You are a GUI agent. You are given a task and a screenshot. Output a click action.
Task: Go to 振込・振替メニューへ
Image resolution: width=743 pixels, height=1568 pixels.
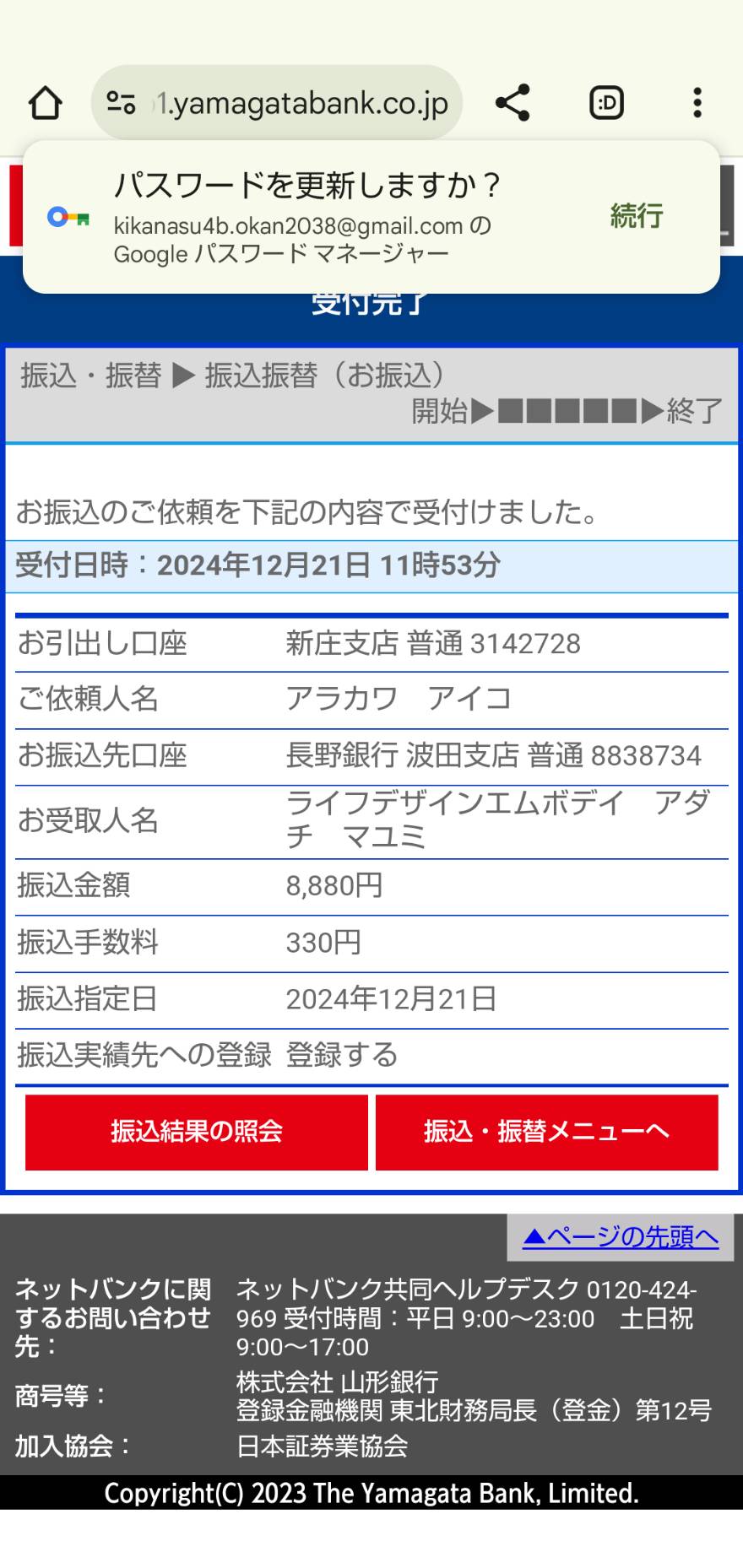547,1132
